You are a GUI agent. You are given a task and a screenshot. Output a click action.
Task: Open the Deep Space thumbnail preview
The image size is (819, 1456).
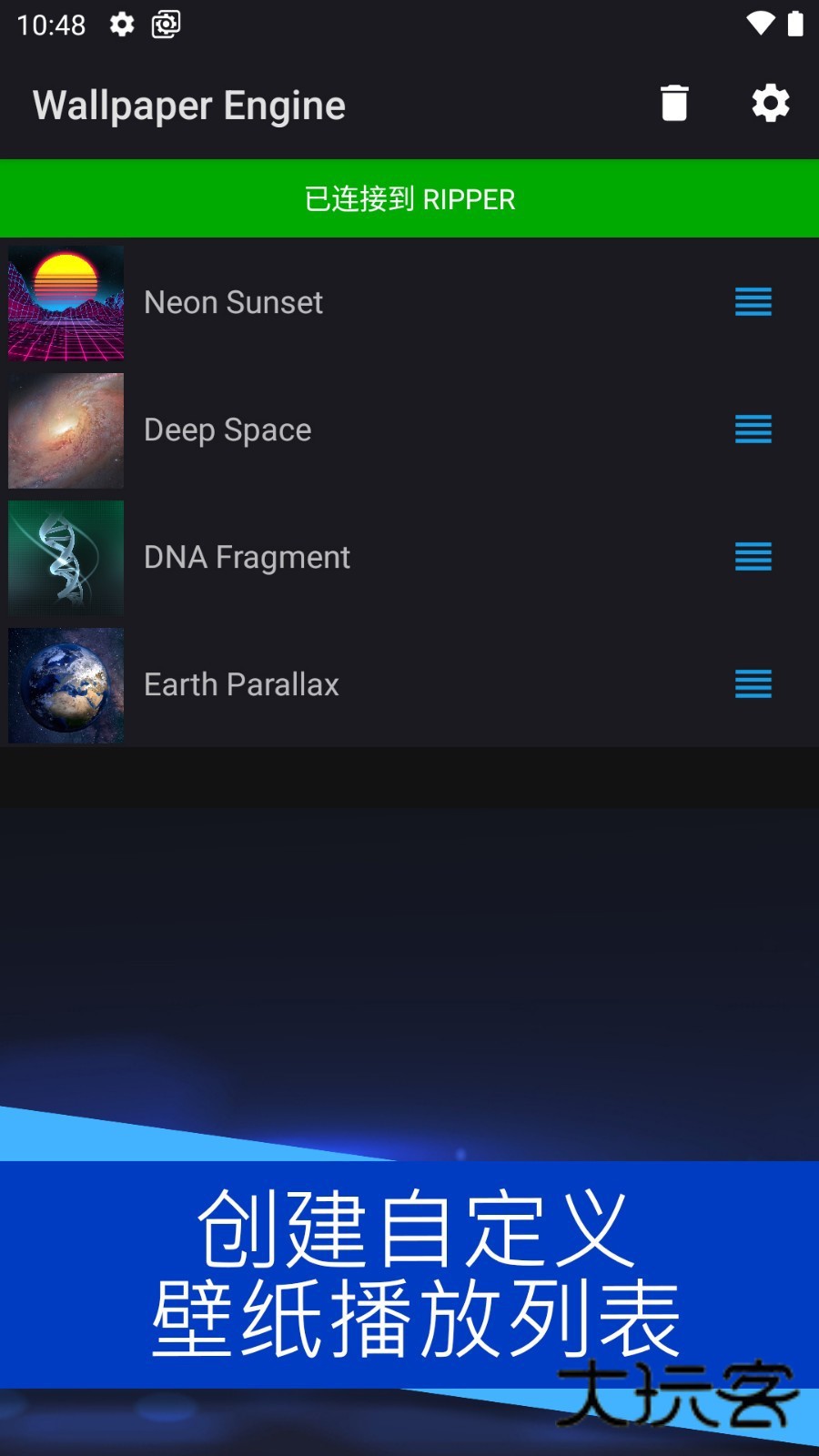(x=66, y=430)
